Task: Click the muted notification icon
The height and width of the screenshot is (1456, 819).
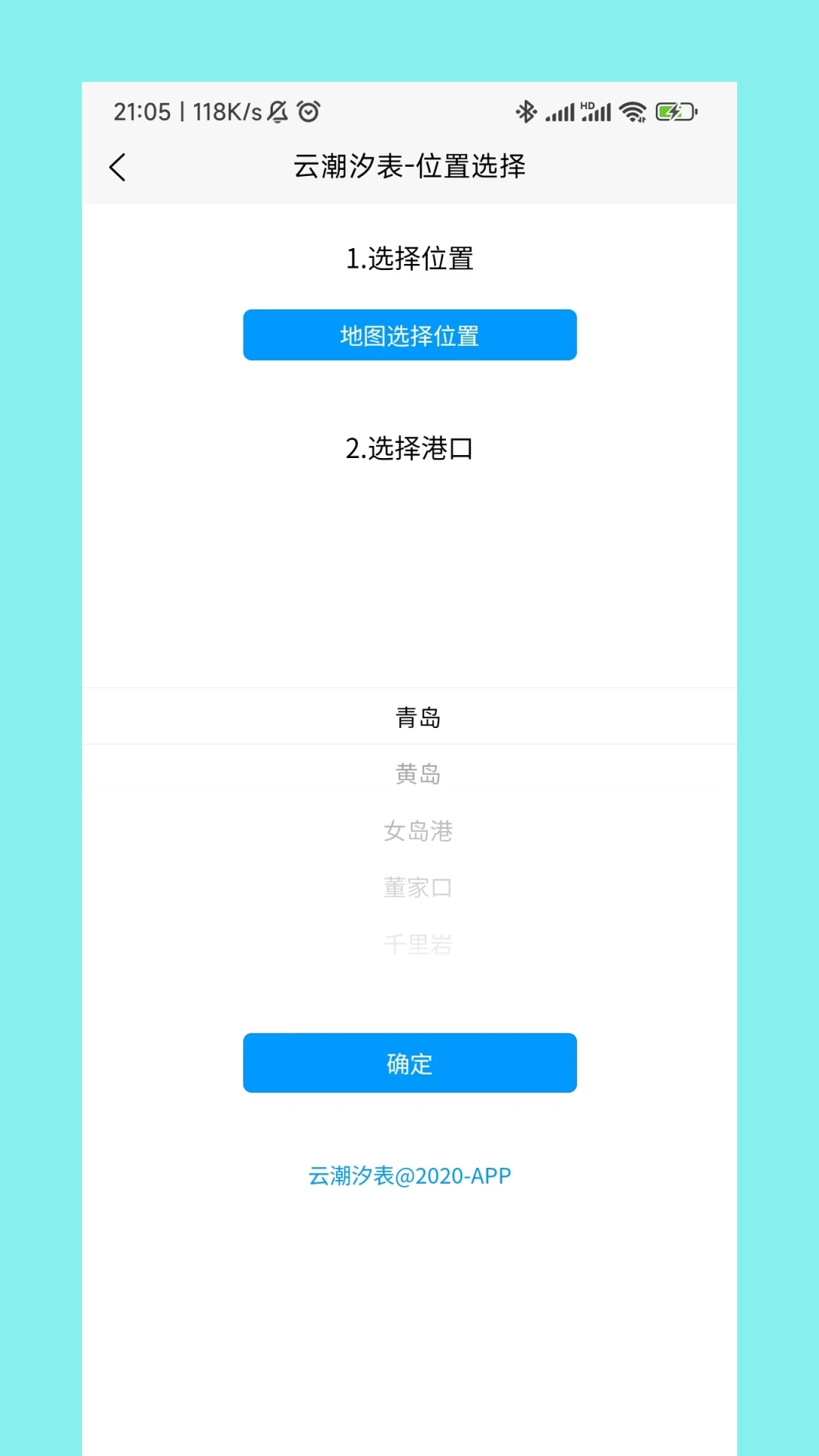Action: click(275, 111)
